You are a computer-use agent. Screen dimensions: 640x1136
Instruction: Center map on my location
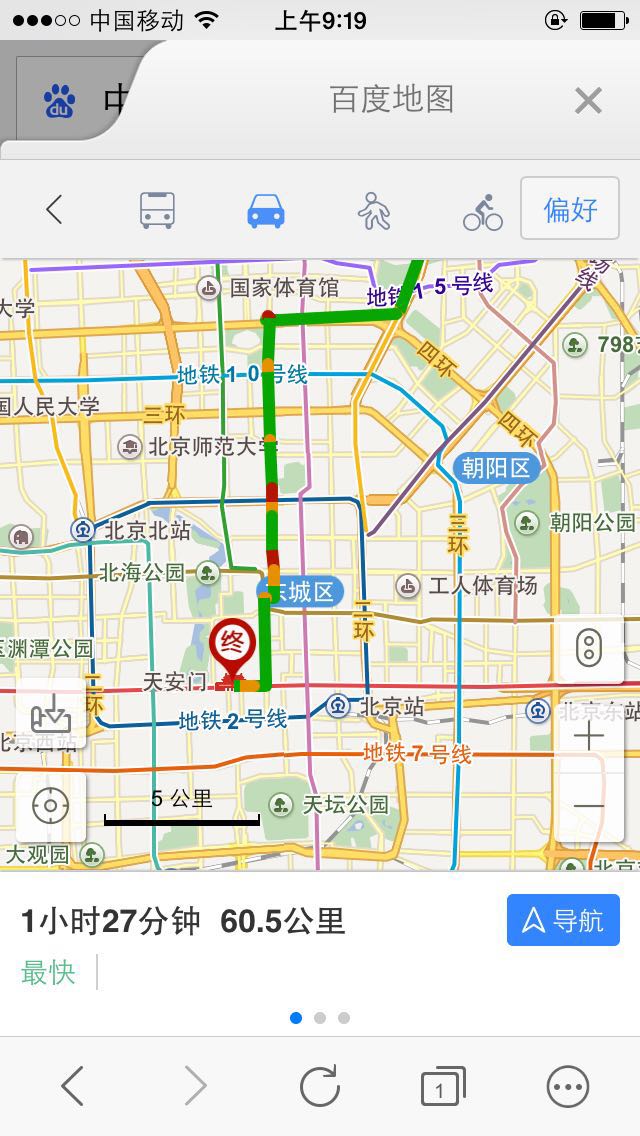[51, 806]
